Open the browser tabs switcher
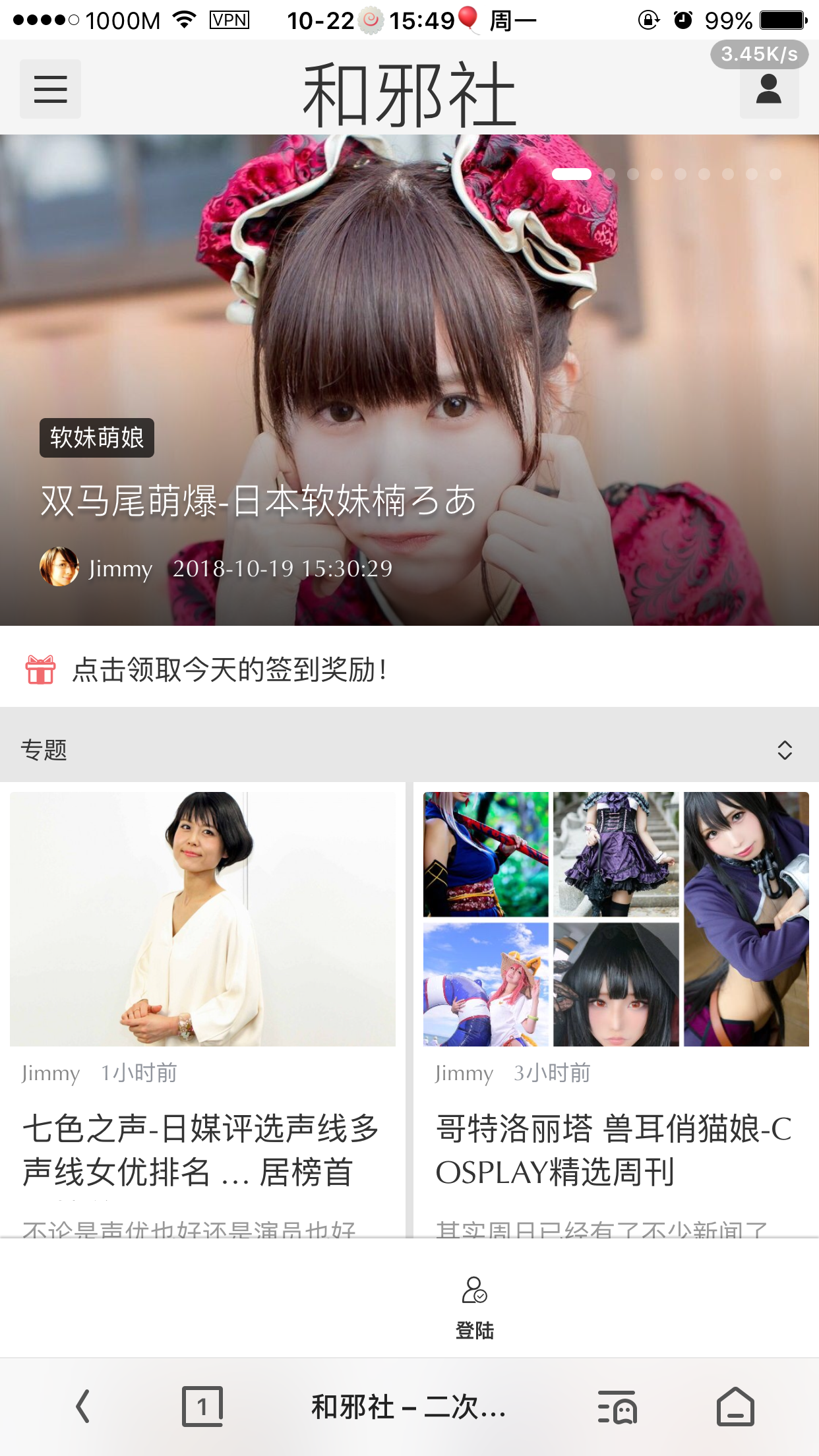Viewport: 819px width, 1456px height. click(202, 1407)
